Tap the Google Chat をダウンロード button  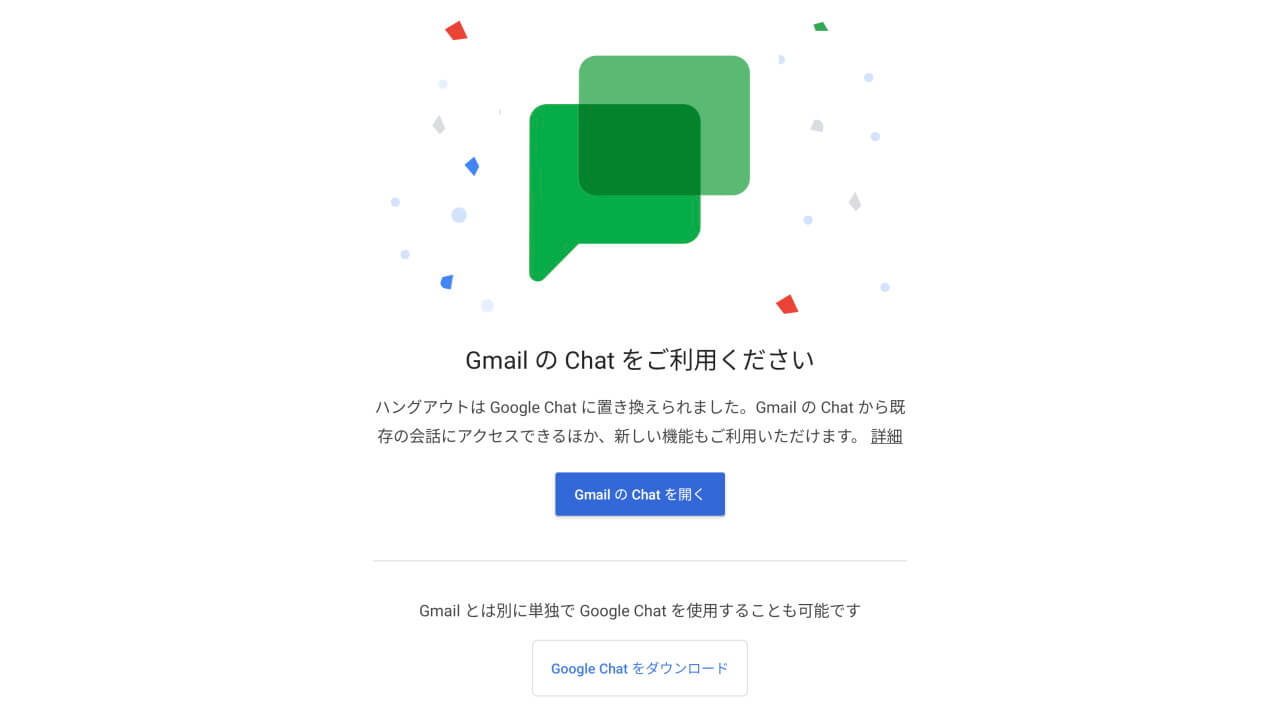pos(639,668)
